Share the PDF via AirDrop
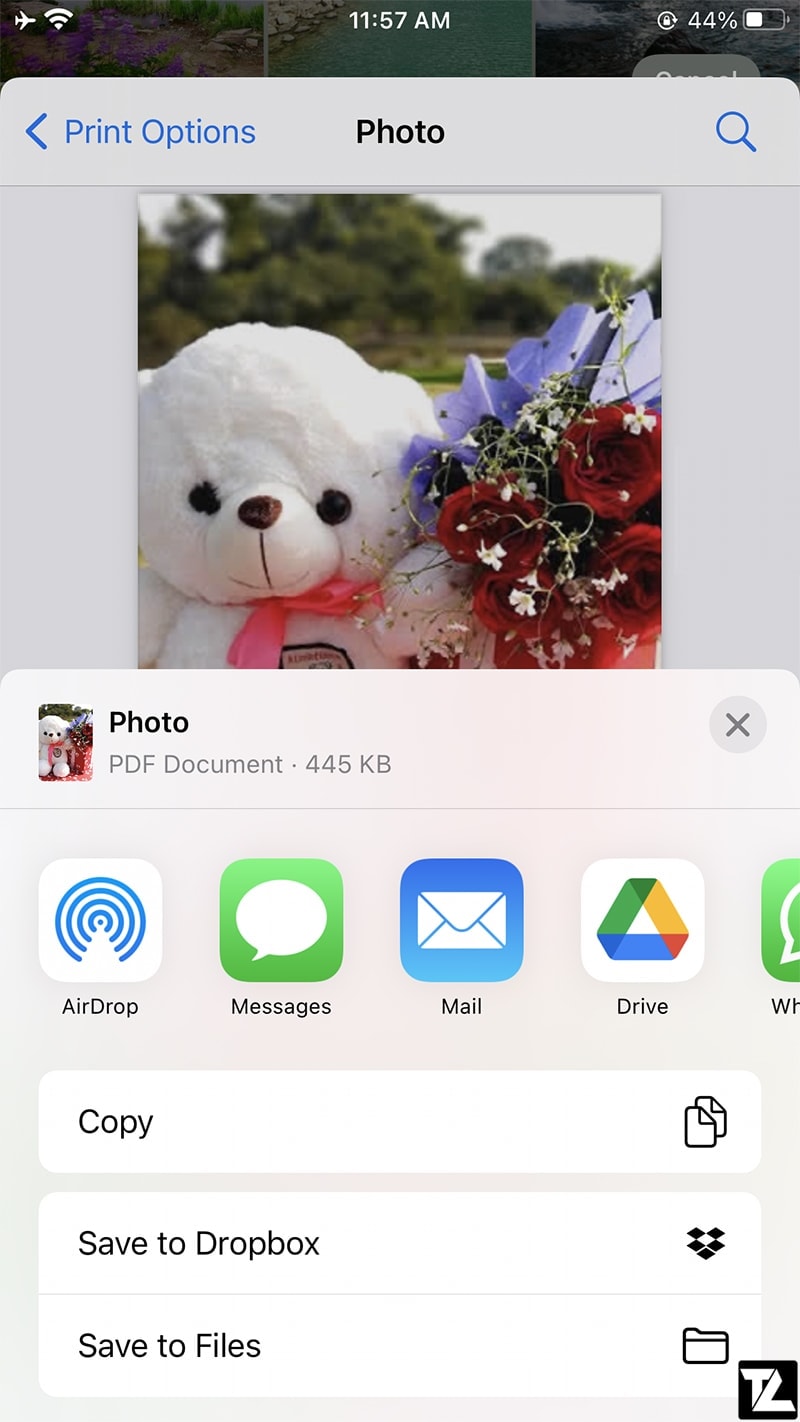Screen dimensions: 800x1422 coord(100,920)
